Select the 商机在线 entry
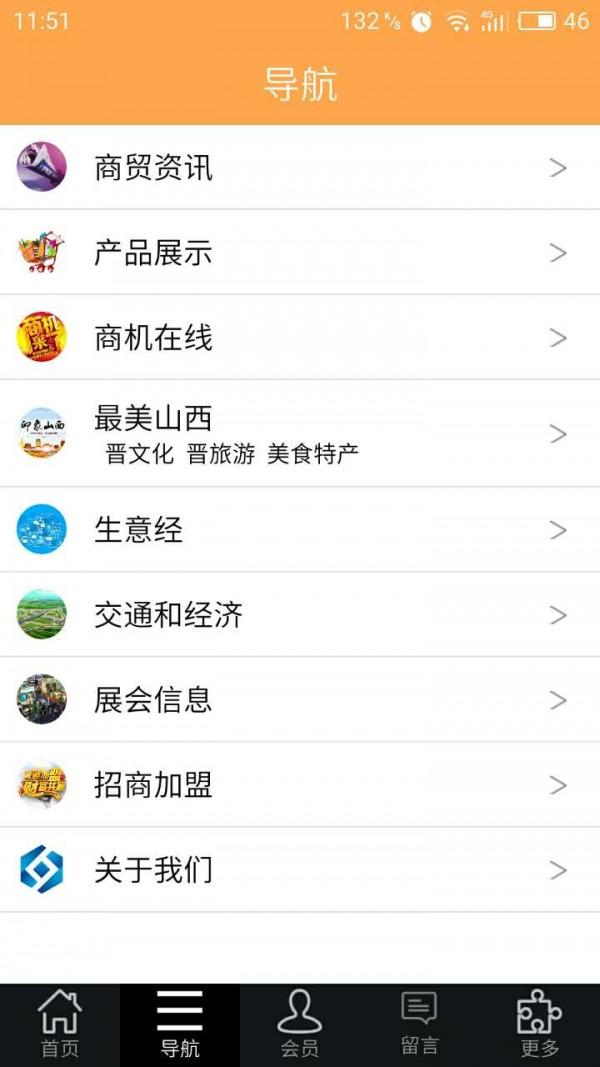This screenshot has width=600, height=1067. coord(300,337)
